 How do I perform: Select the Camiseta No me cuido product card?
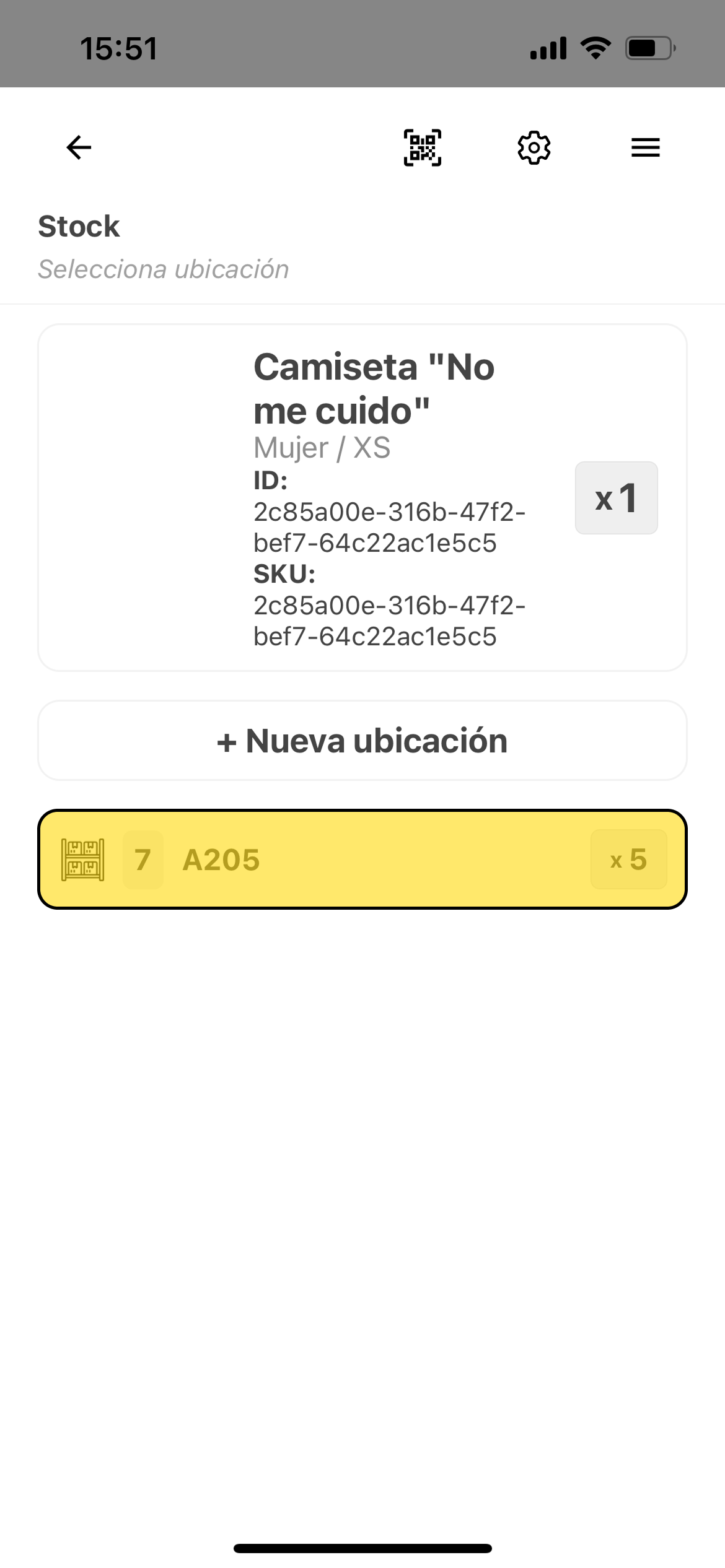pos(362,497)
